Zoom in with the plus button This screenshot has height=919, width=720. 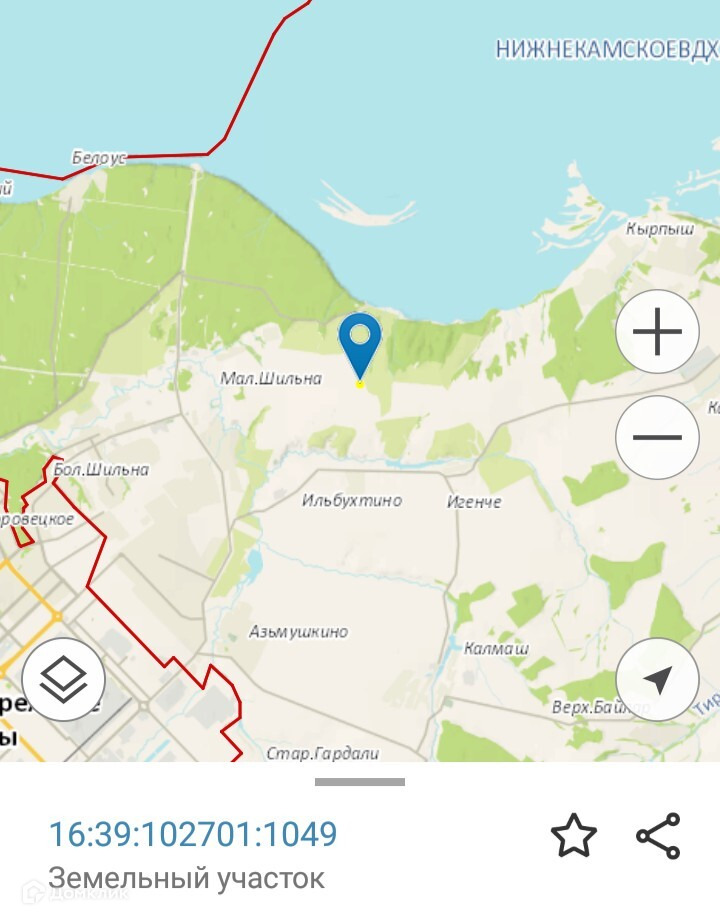657,332
